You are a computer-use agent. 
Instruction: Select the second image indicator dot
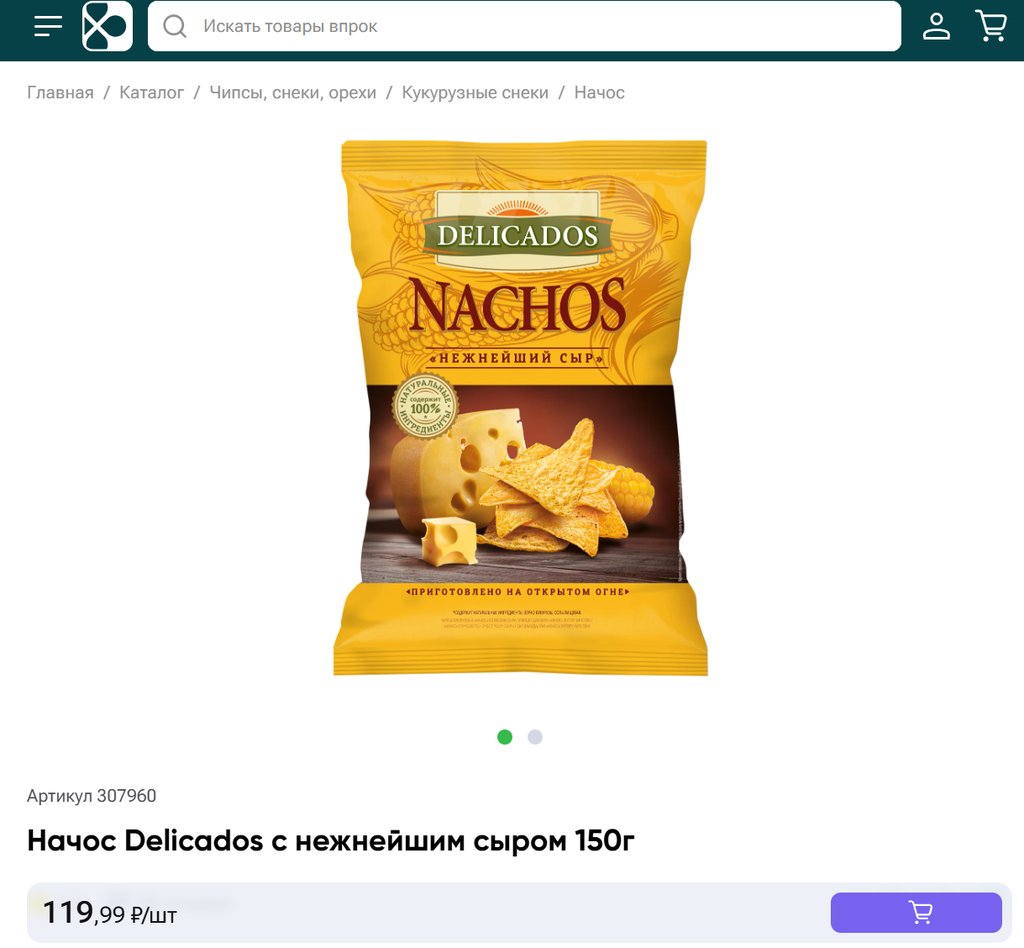tap(535, 737)
